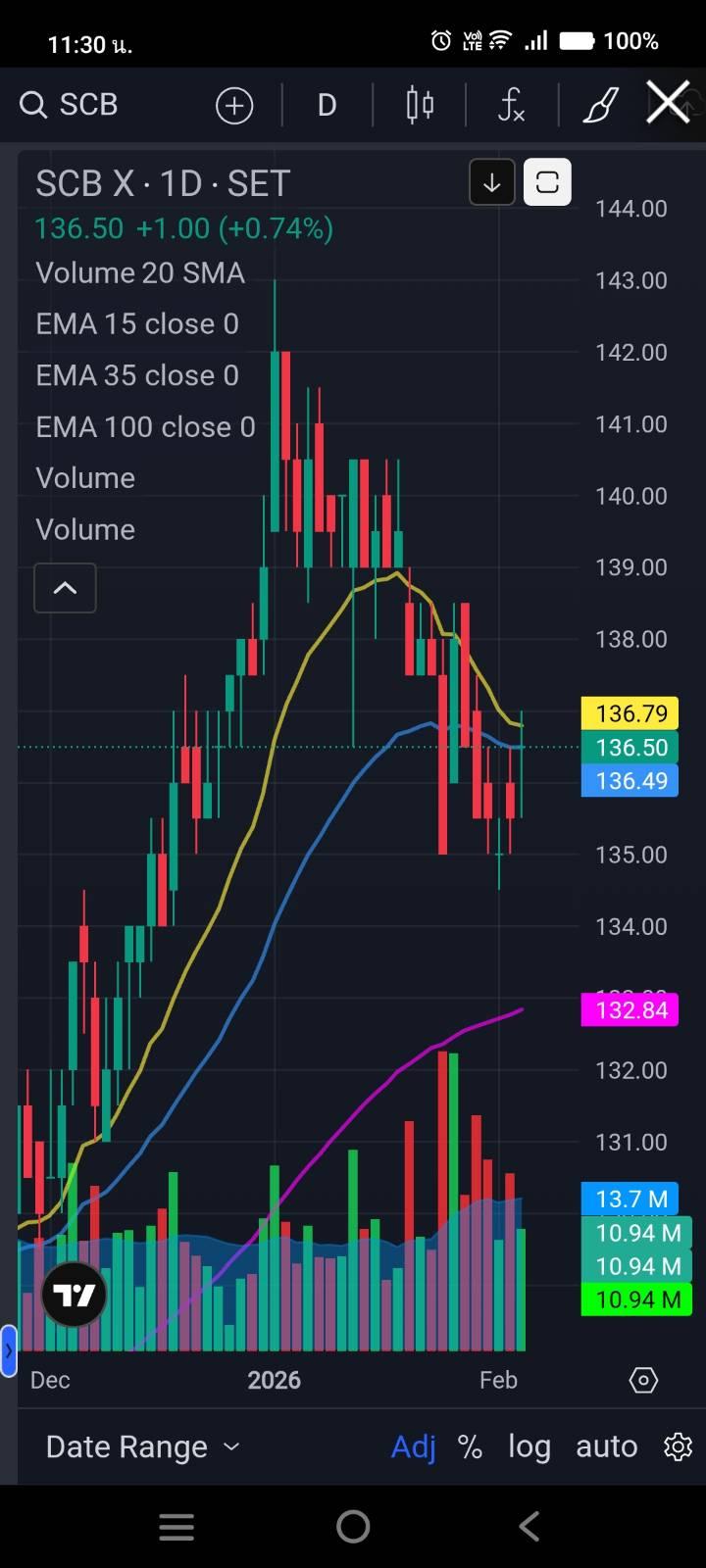Tap the white rounded square button near the title
Image resolution: width=706 pixels, height=1568 pixels.
547,183
